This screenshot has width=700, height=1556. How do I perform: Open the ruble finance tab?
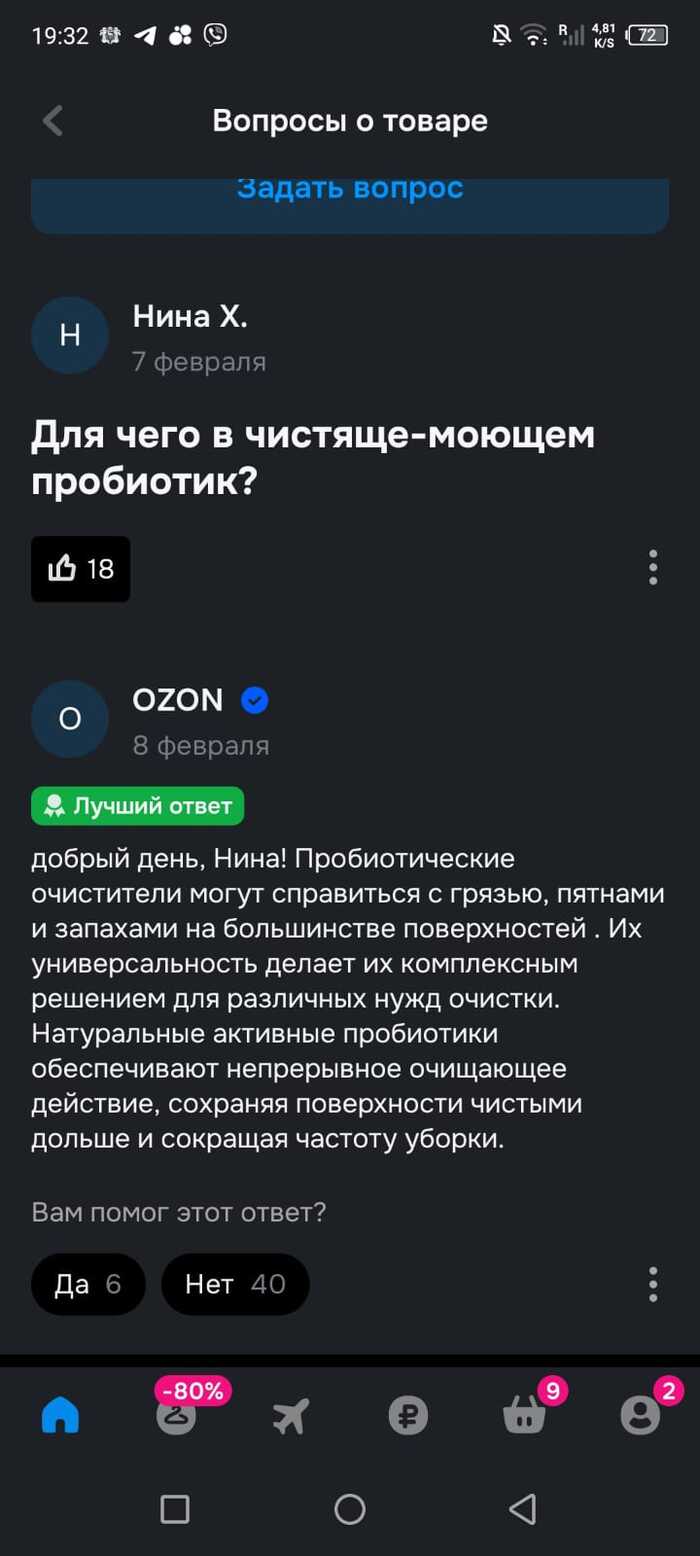pos(408,1415)
